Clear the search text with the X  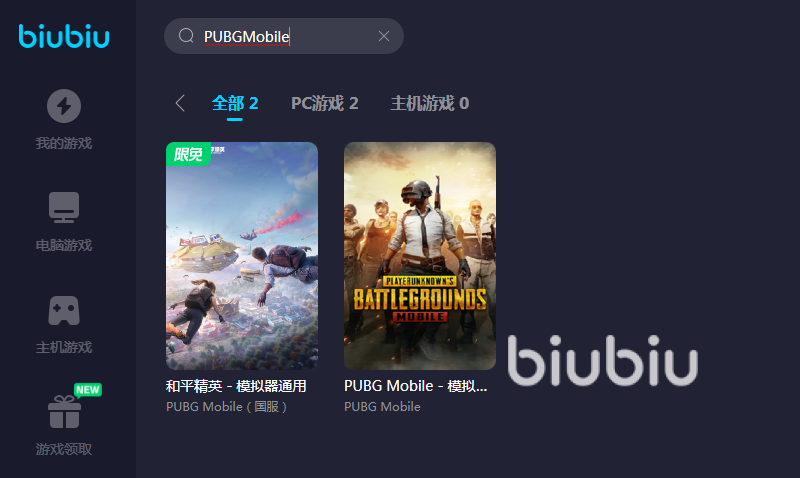coord(384,36)
